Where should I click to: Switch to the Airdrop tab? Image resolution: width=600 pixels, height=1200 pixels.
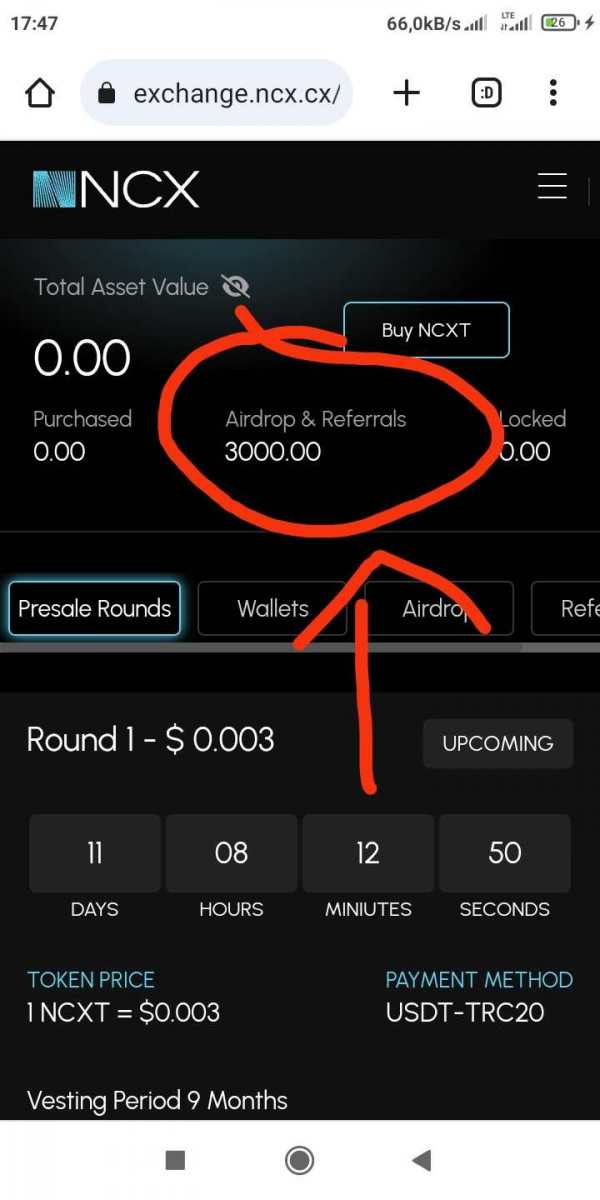[438, 608]
